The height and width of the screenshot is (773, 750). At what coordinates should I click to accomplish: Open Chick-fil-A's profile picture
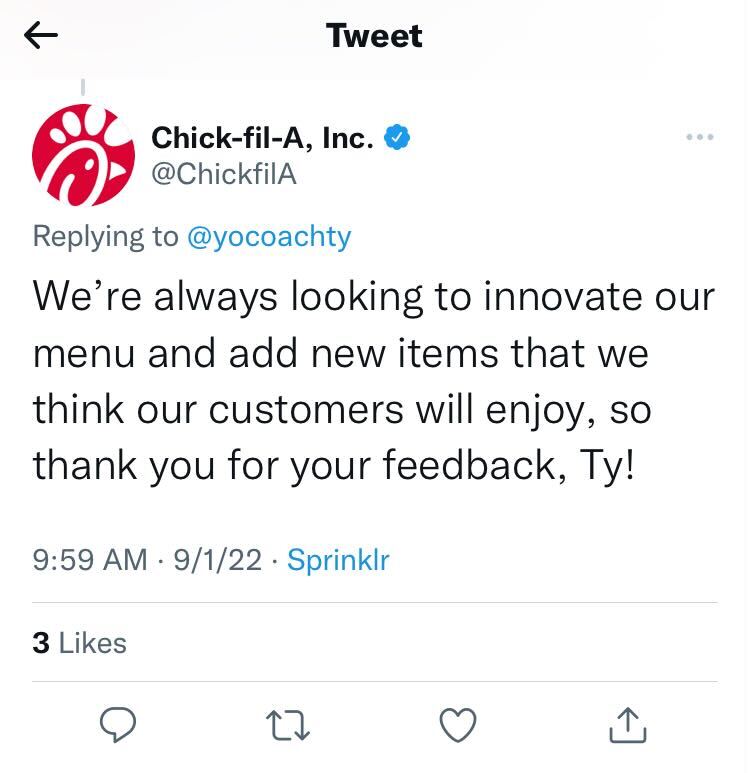tap(82, 156)
